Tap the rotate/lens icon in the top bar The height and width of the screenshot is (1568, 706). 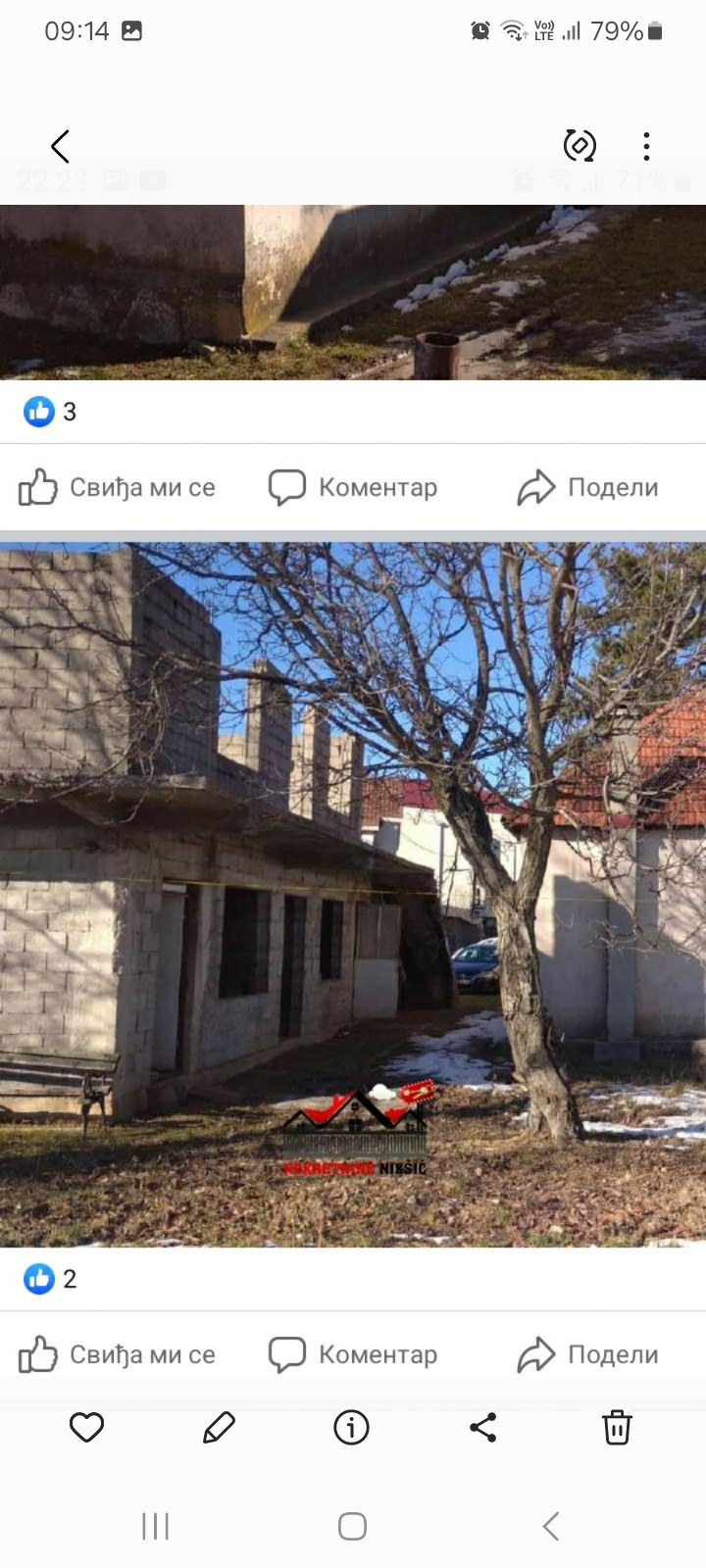[x=580, y=146]
